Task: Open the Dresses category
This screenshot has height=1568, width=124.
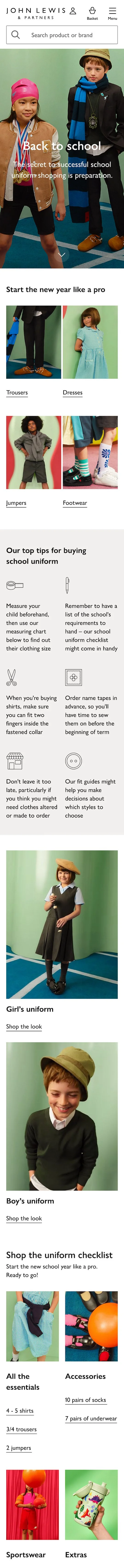Action: pyautogui.click(x=73, y=393)
